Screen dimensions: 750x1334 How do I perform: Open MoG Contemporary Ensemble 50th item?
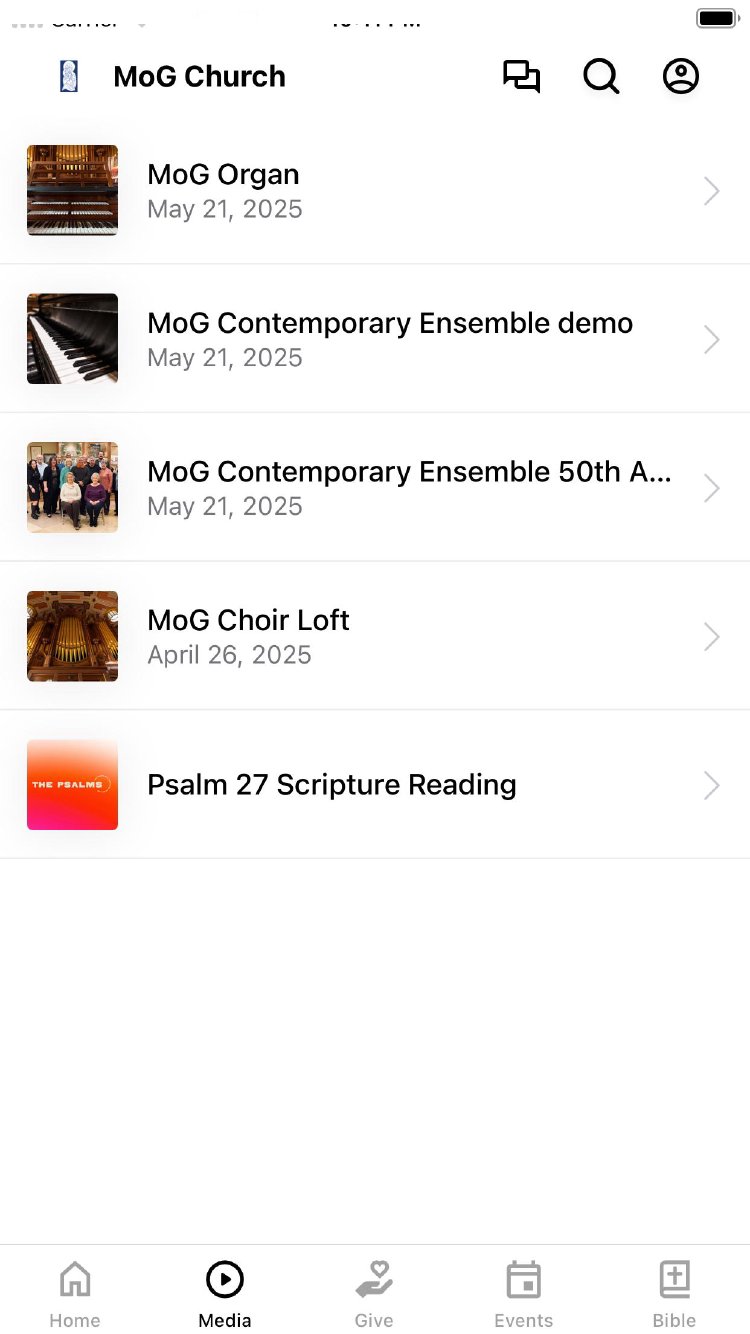tap(374, 488)
